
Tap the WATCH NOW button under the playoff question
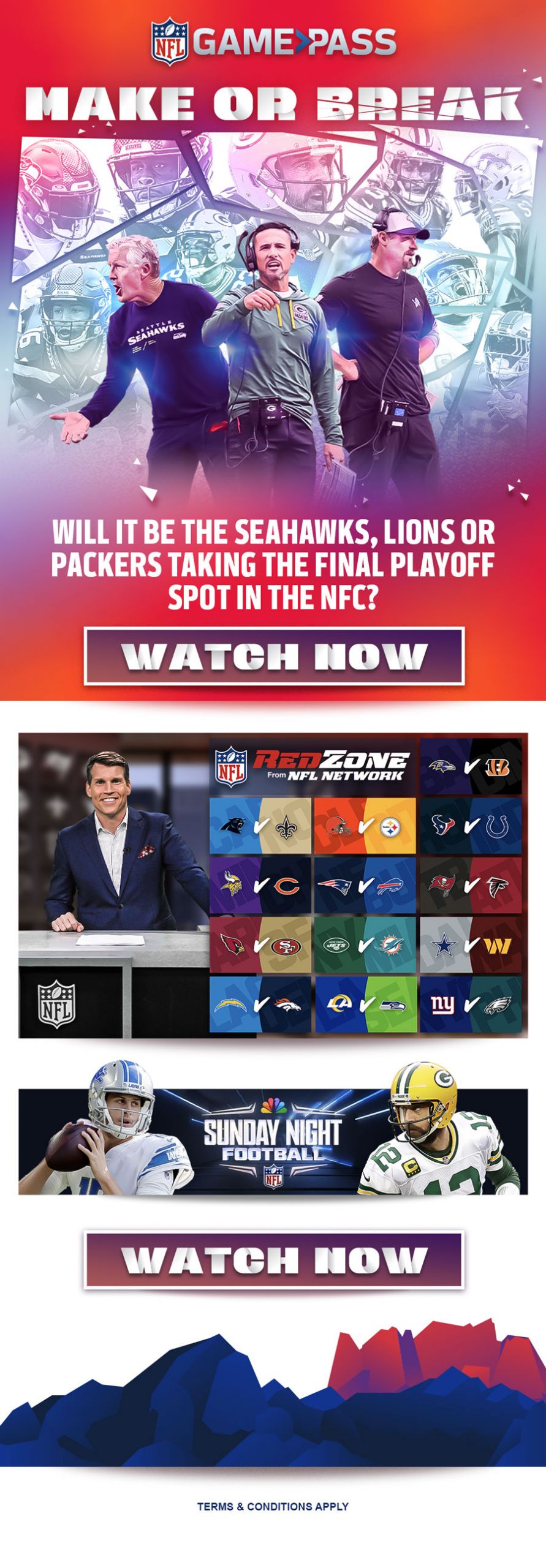[x=274, y=655]
